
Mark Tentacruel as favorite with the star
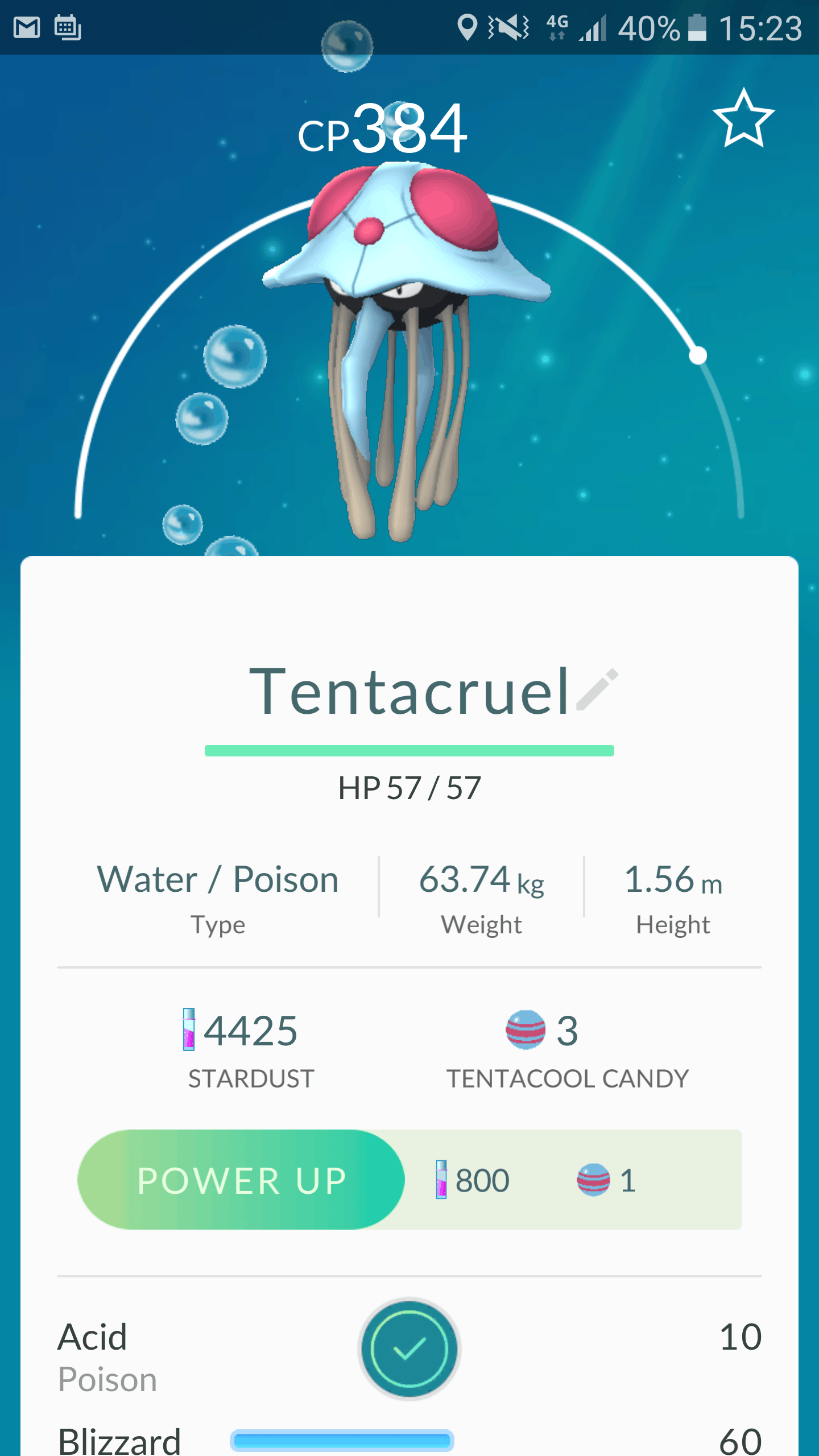pos(743,119)
